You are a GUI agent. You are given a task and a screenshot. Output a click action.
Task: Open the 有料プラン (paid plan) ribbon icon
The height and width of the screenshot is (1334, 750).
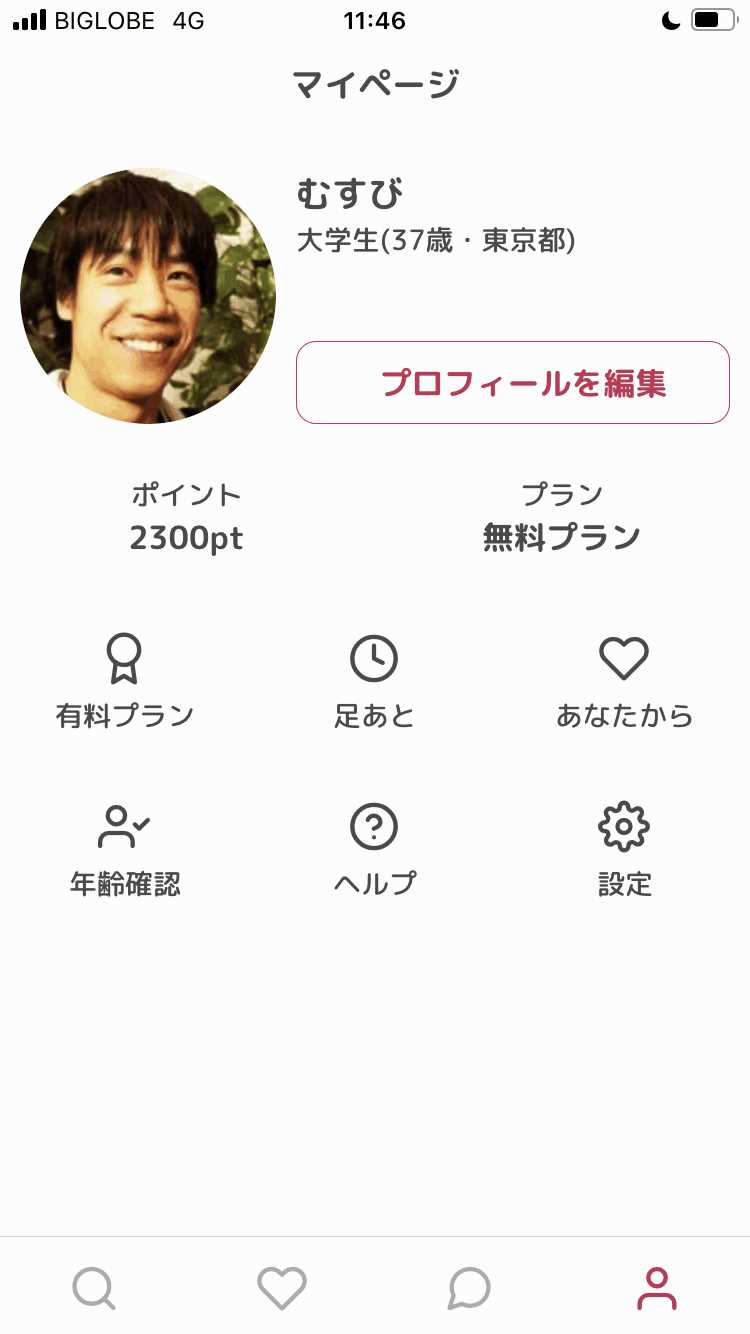coord(124,678)
